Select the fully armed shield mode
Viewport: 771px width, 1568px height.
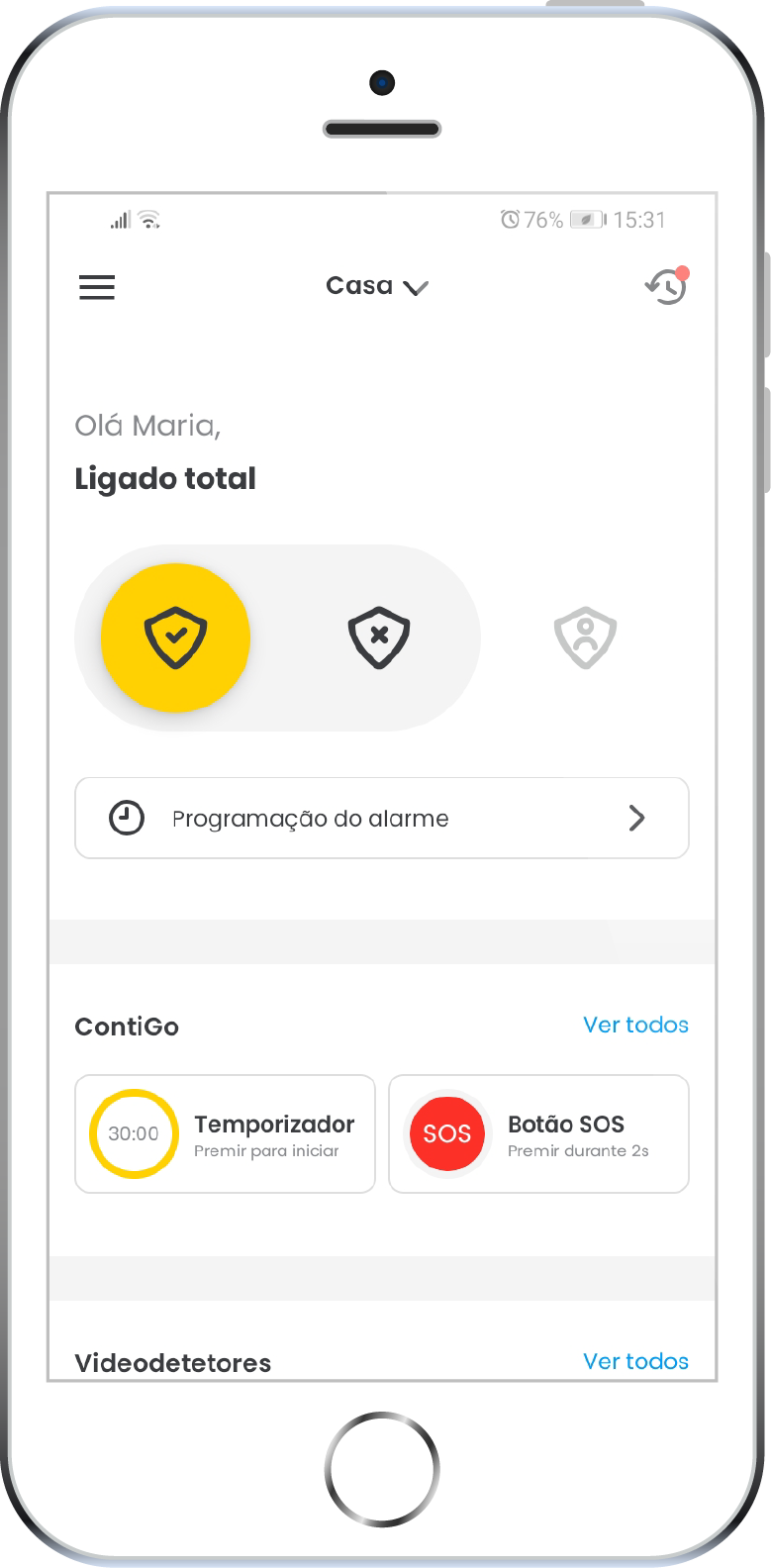(175, 637)
